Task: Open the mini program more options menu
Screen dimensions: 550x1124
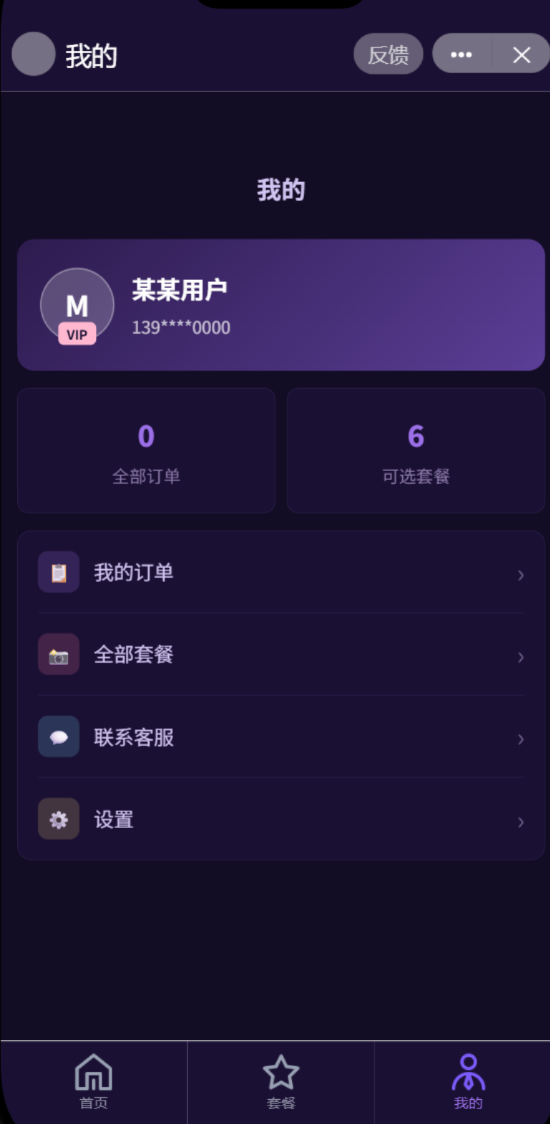Action: tap(462, 54)
